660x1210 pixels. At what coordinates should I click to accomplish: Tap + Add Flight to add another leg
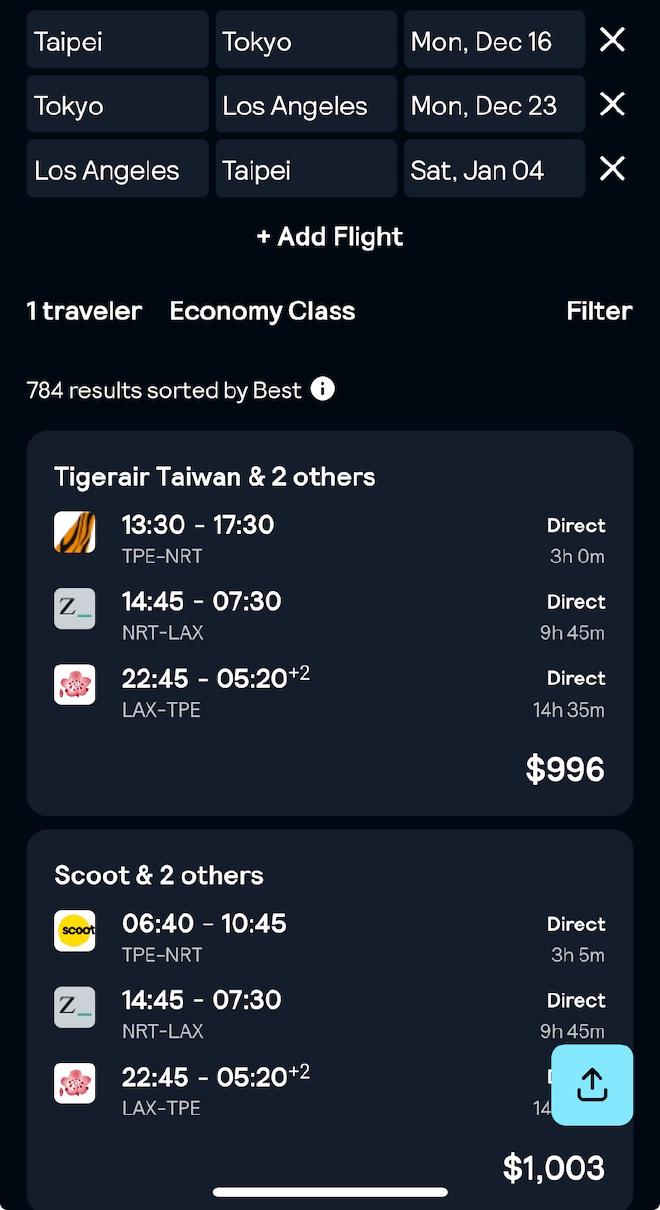click(x=330, y=237)
